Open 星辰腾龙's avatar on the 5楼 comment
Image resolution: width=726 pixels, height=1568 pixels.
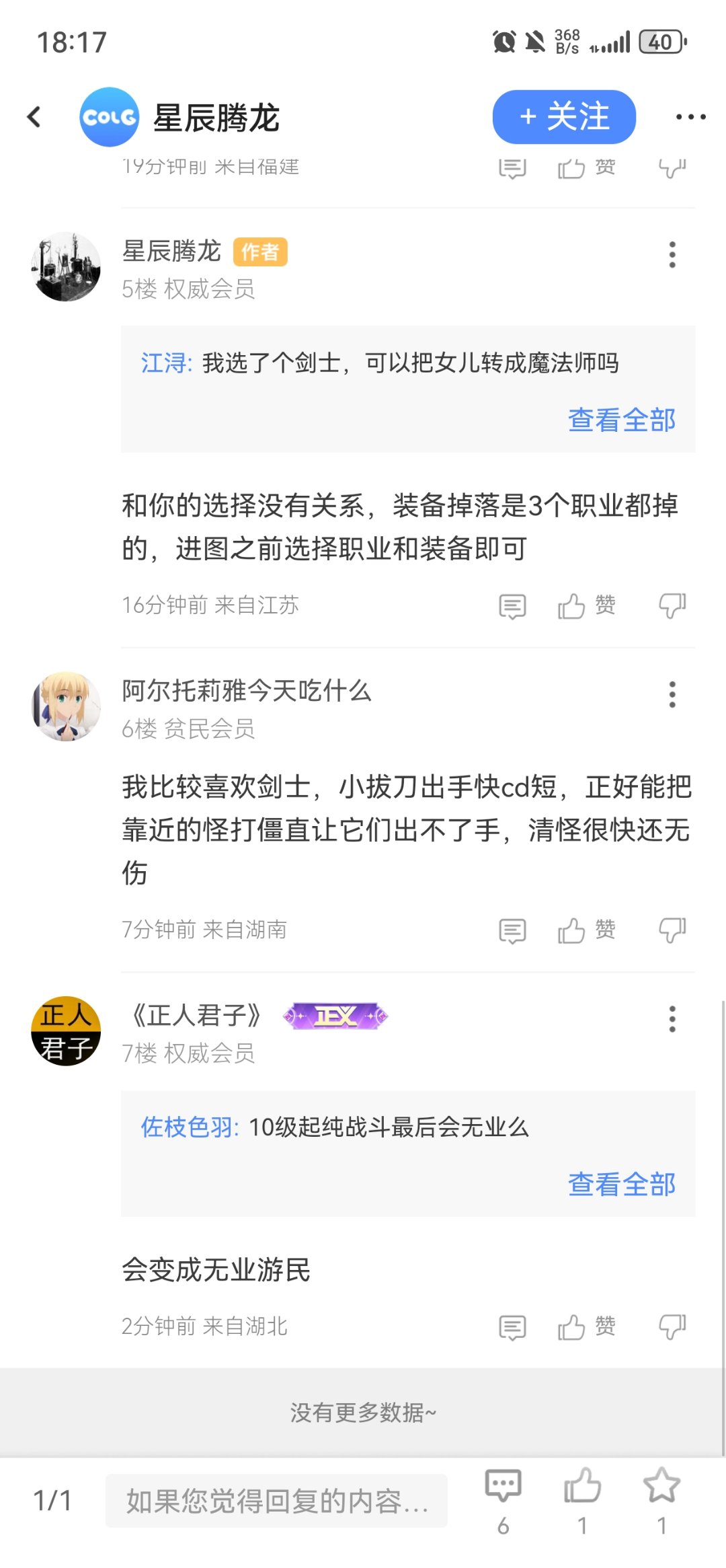[66, 267]
